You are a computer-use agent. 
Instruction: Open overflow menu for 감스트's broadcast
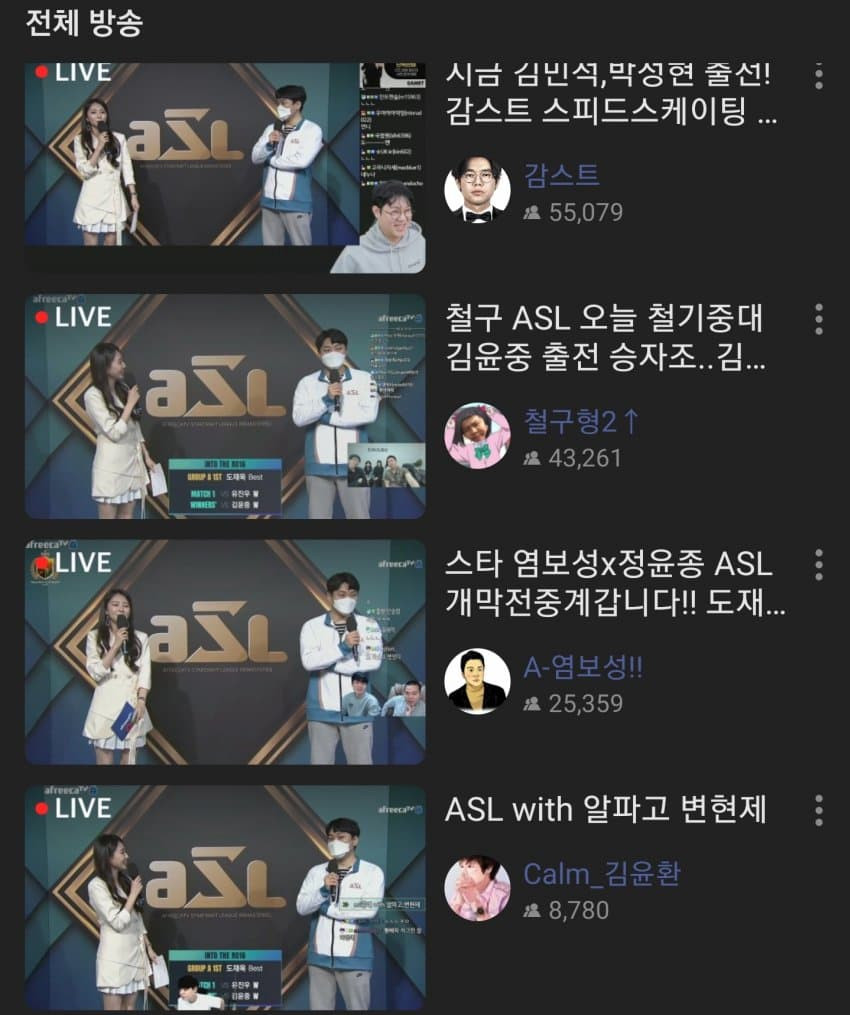(819, 75)
